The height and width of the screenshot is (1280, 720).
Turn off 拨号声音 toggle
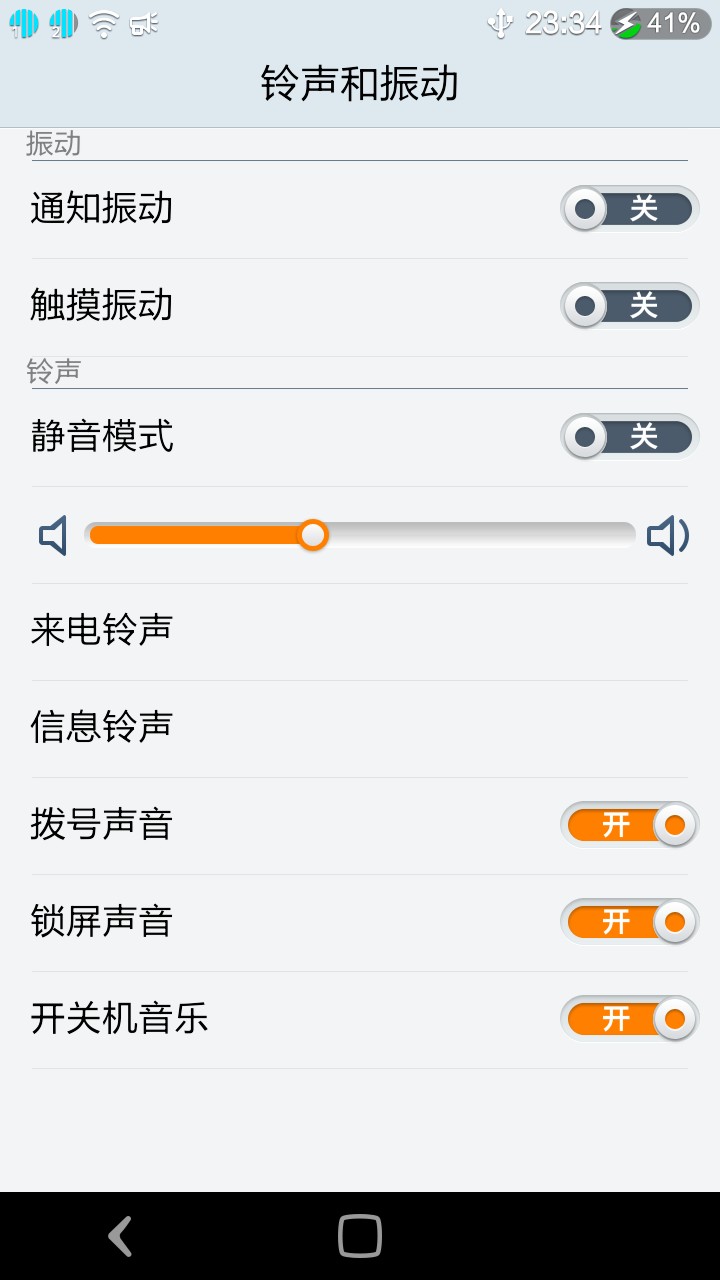coord(629,825)
